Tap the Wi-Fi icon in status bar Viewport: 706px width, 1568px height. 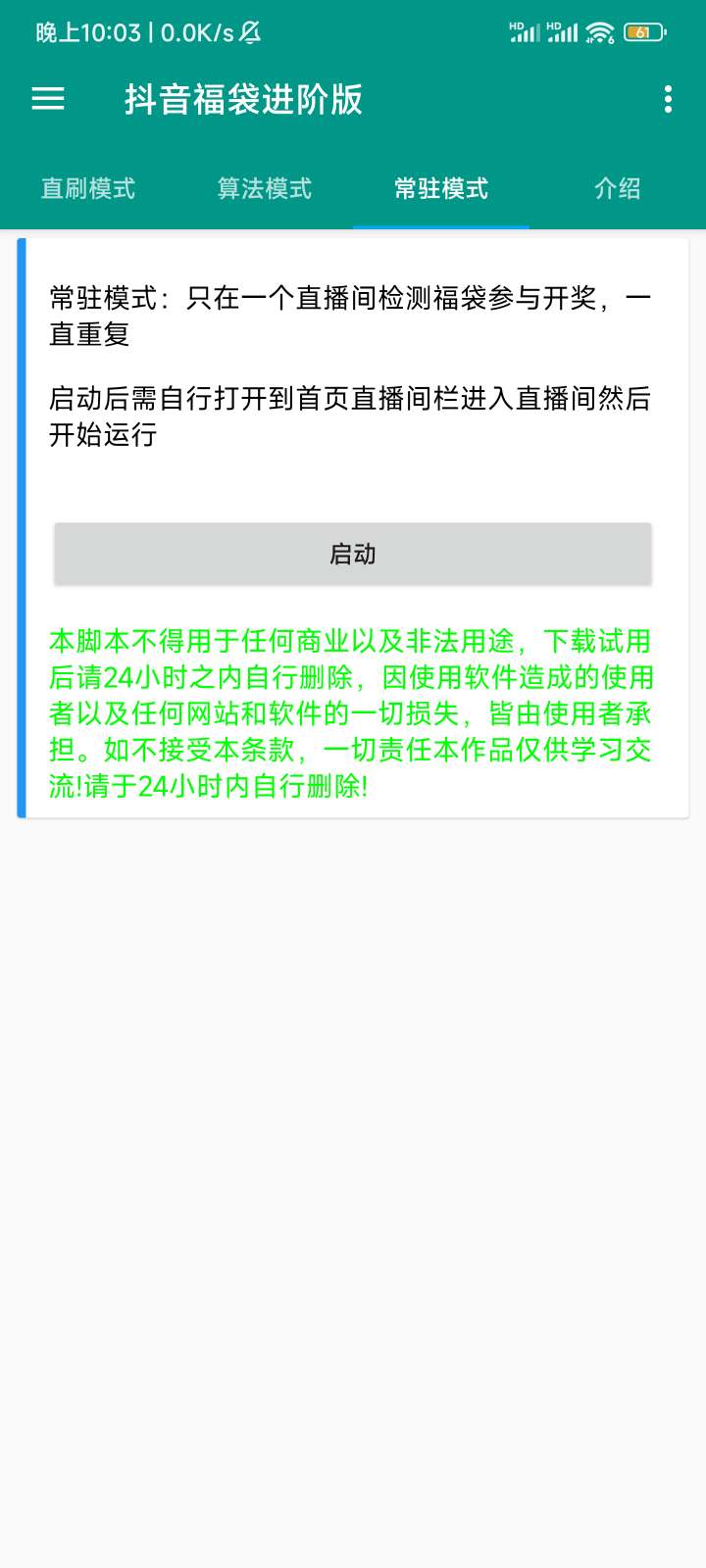click(x=598, y=29)
